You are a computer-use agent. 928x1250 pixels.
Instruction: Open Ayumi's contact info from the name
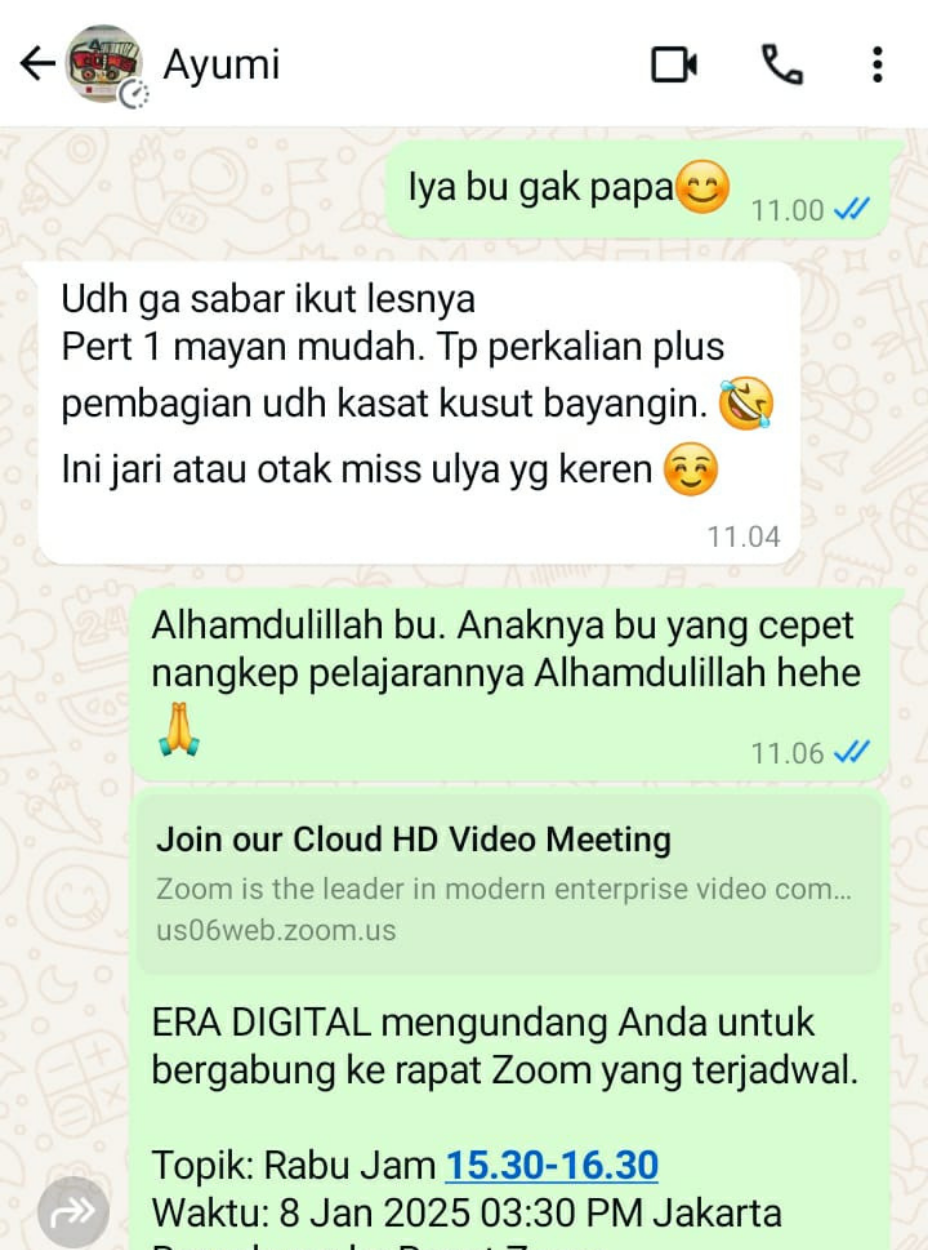click(221, 65)
